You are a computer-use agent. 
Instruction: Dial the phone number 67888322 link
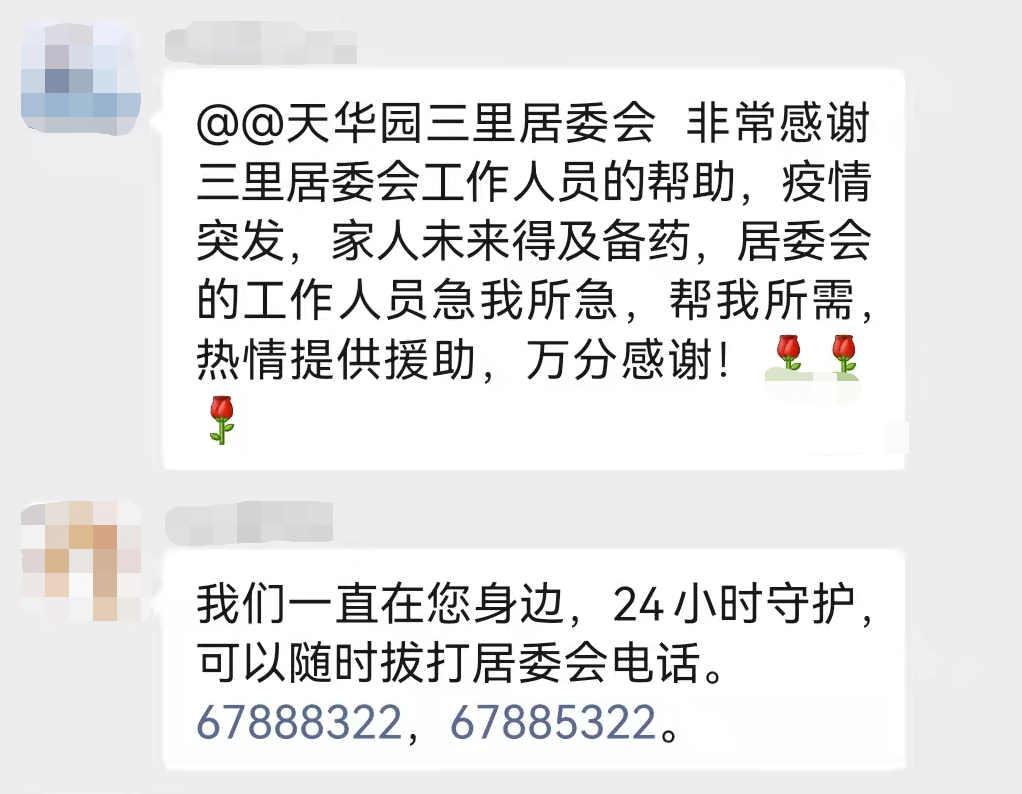[x=299, y=724]
